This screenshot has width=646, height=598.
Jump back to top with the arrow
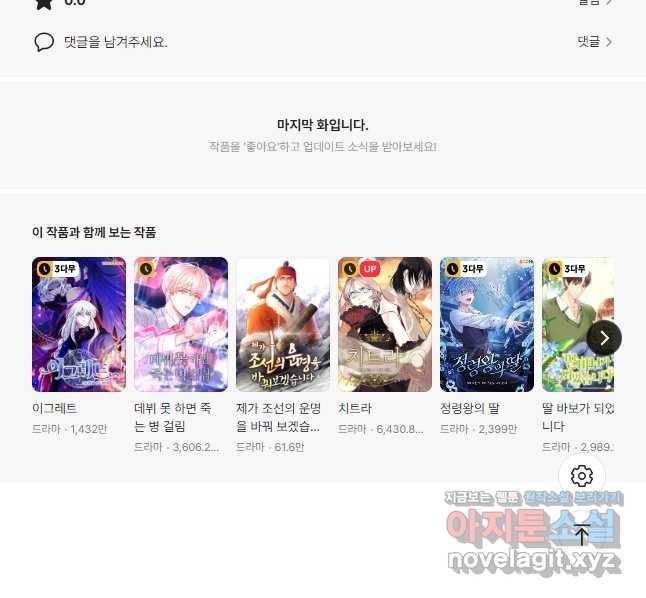pos(582,534)
